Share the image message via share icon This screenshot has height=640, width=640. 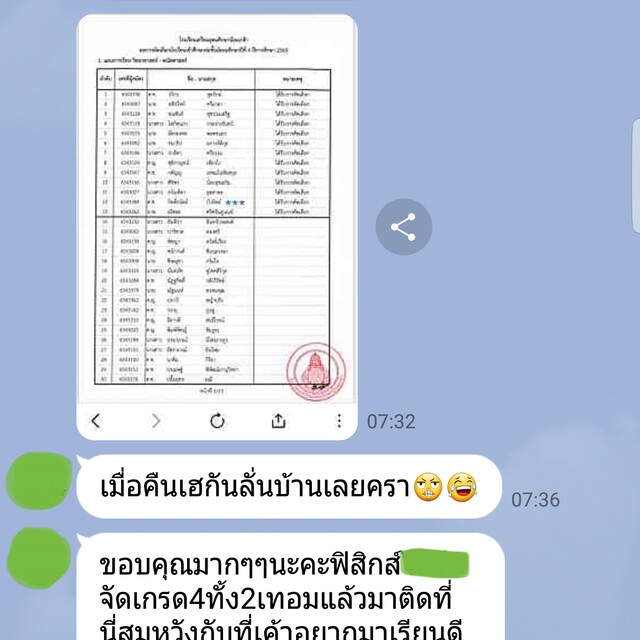click(x=403, y=227)
